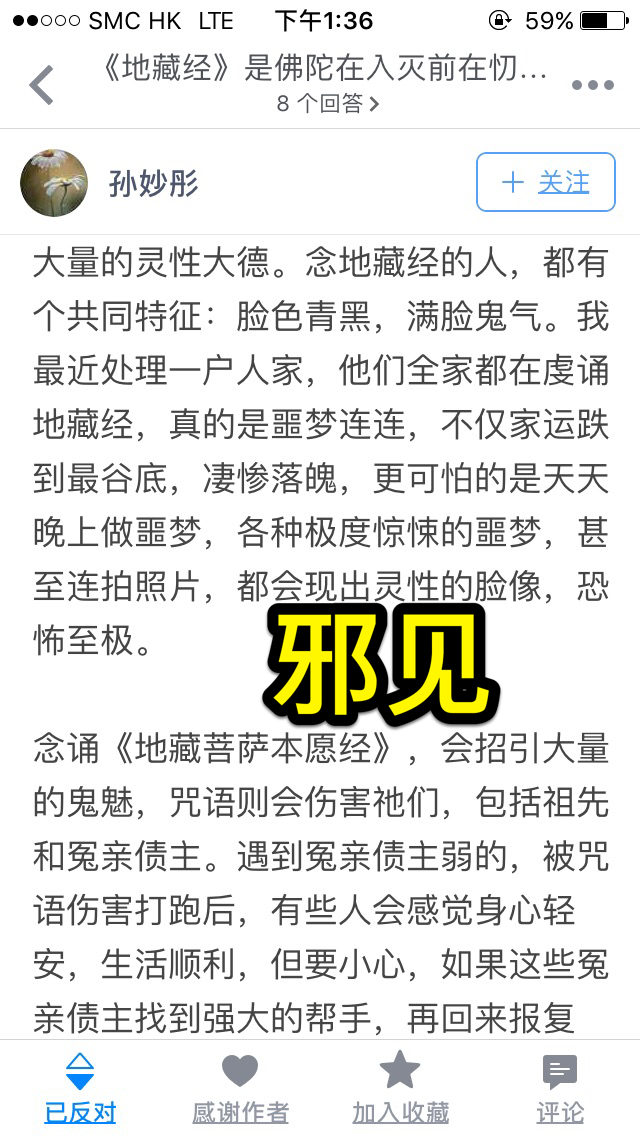Go back using the top-left arrow

41,85
